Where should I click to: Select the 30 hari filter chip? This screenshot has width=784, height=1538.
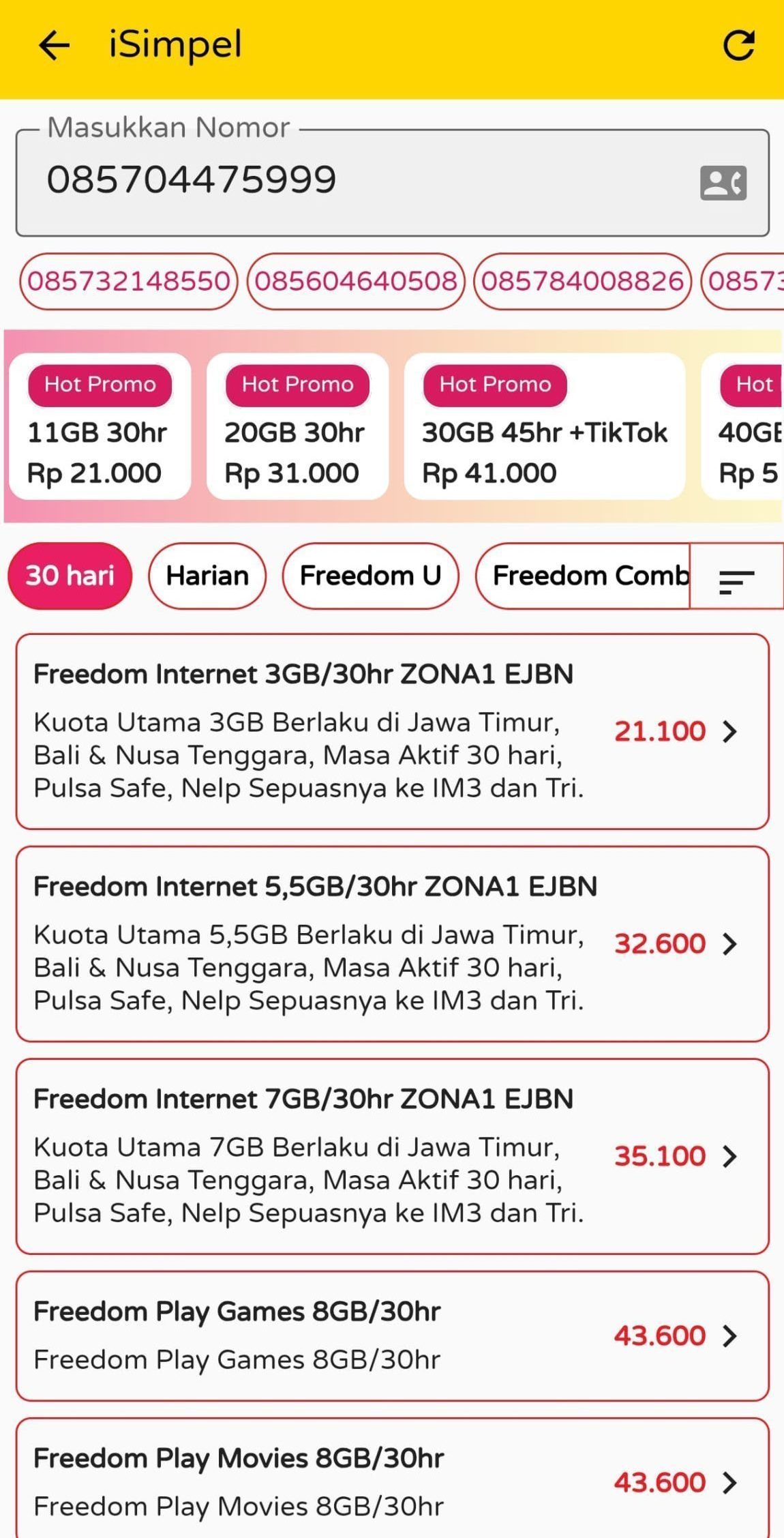tap(70, 576)
